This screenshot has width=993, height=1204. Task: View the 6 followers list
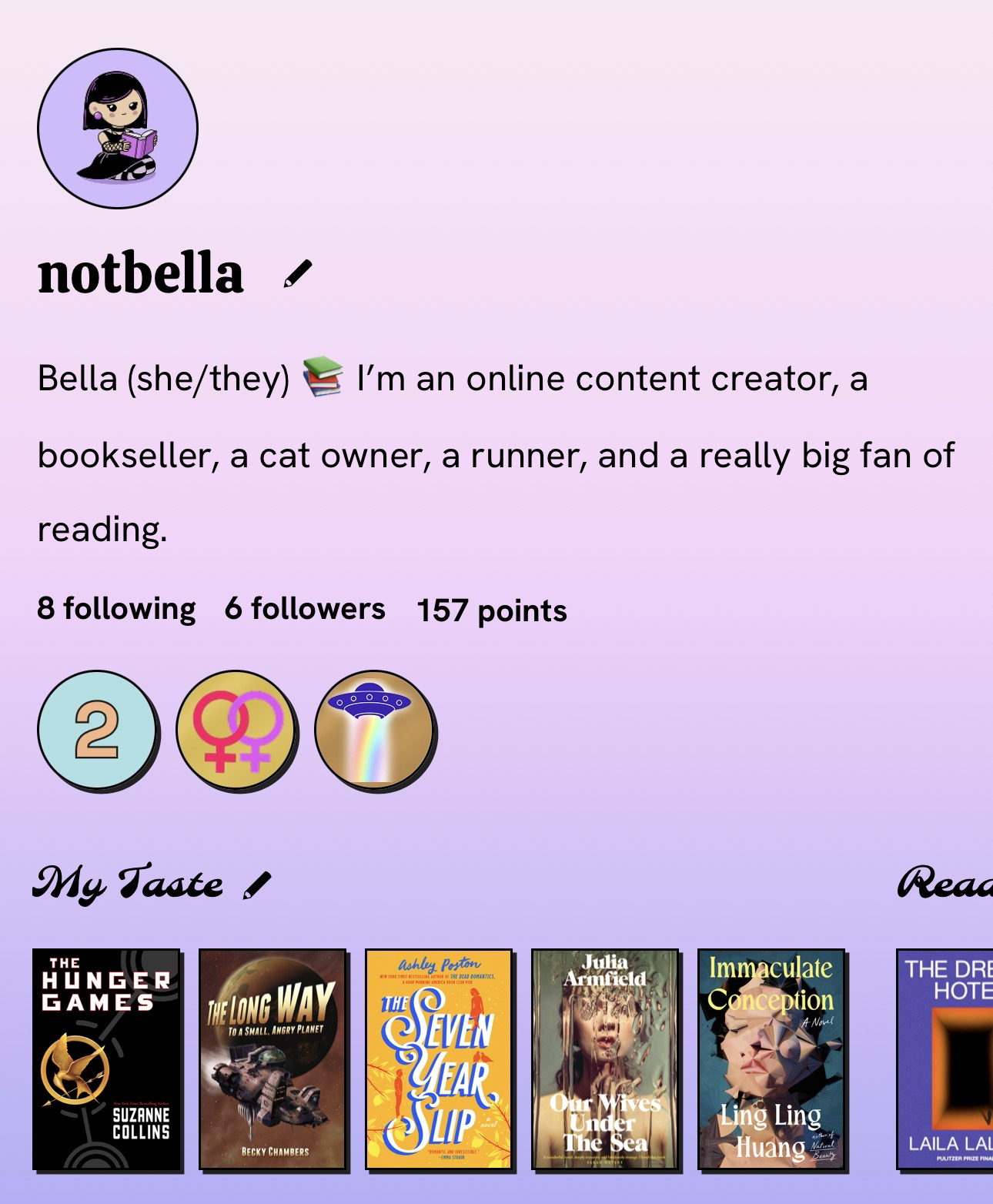(305, 609)
